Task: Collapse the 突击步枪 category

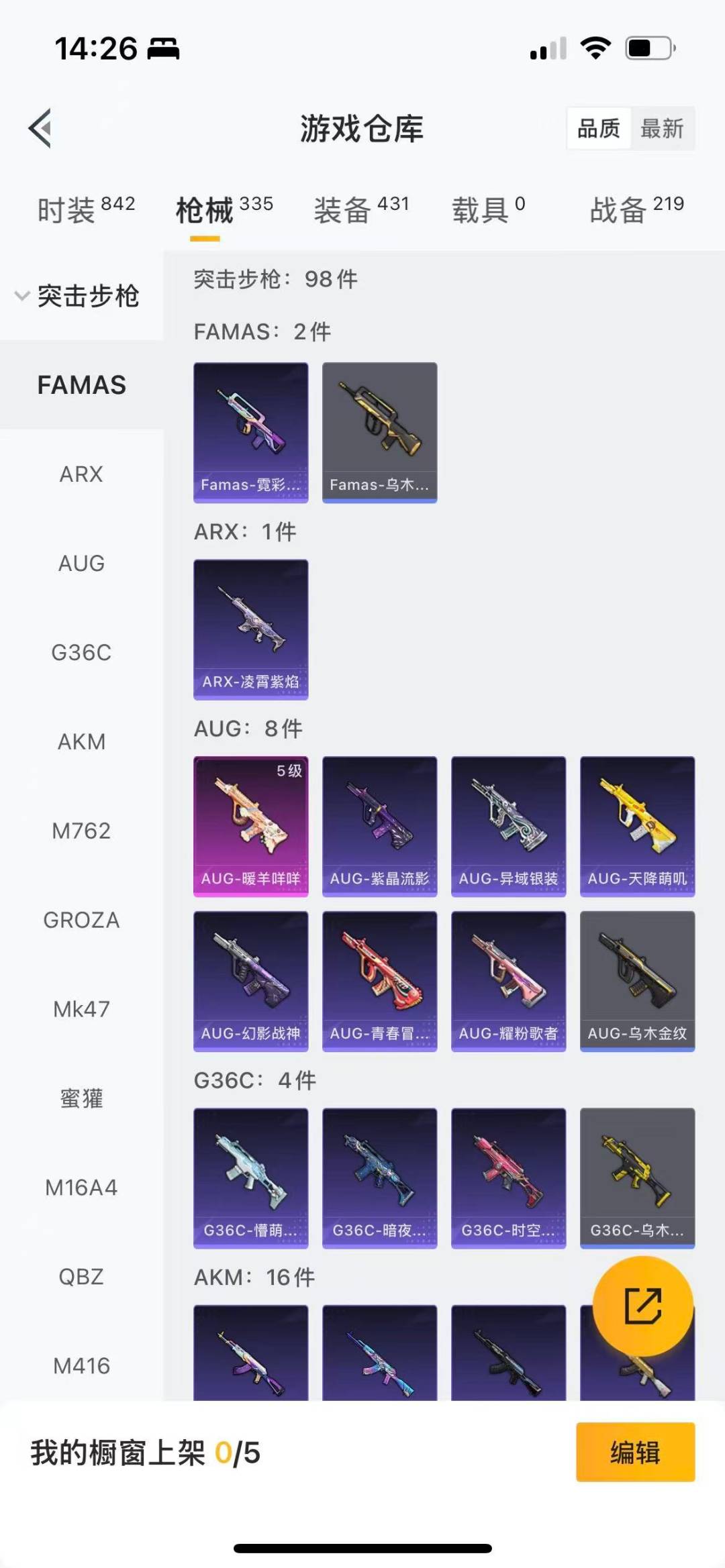Action: (77, 296)
